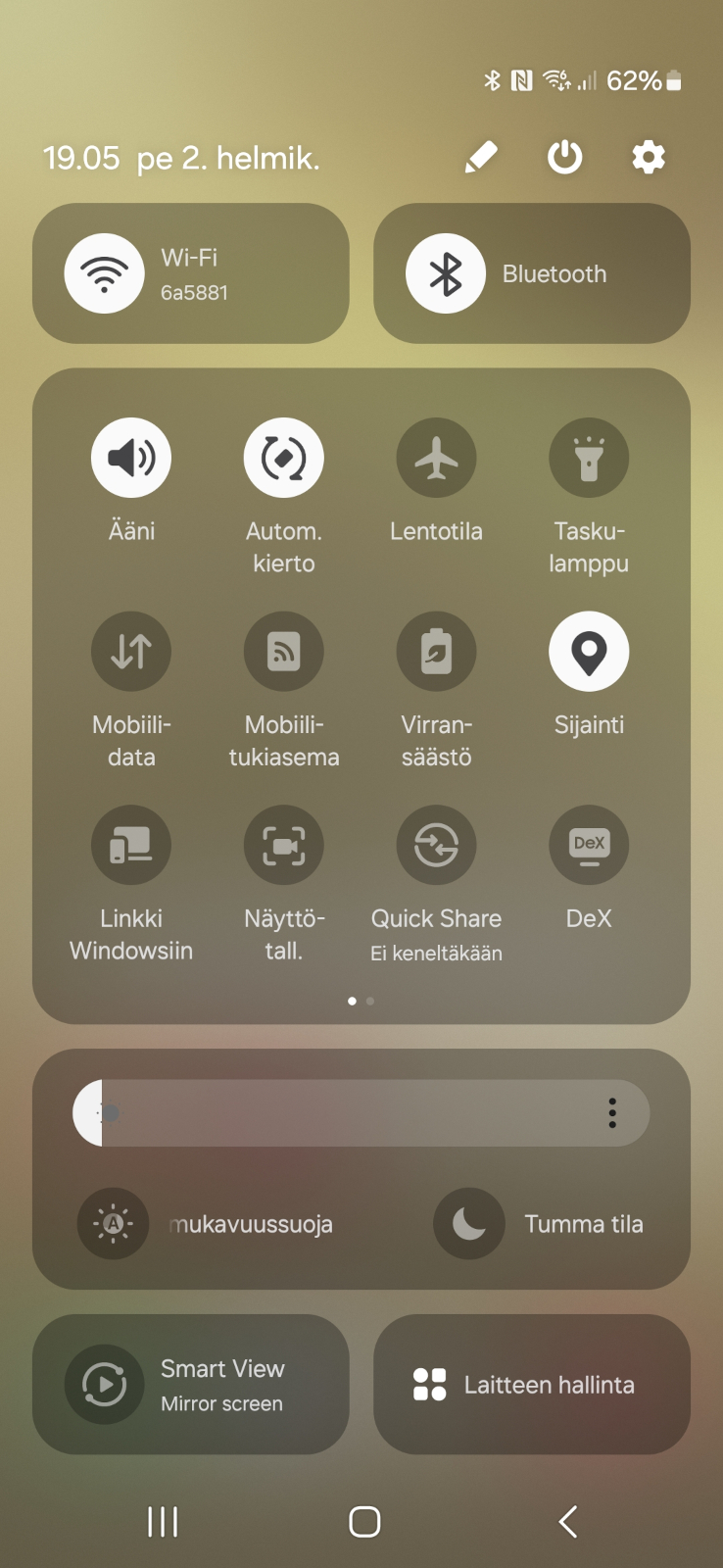Screen dimensions: 723x1568
Task: Turn on Mobiilitukiasema hotspot
Action: (284, 652)
